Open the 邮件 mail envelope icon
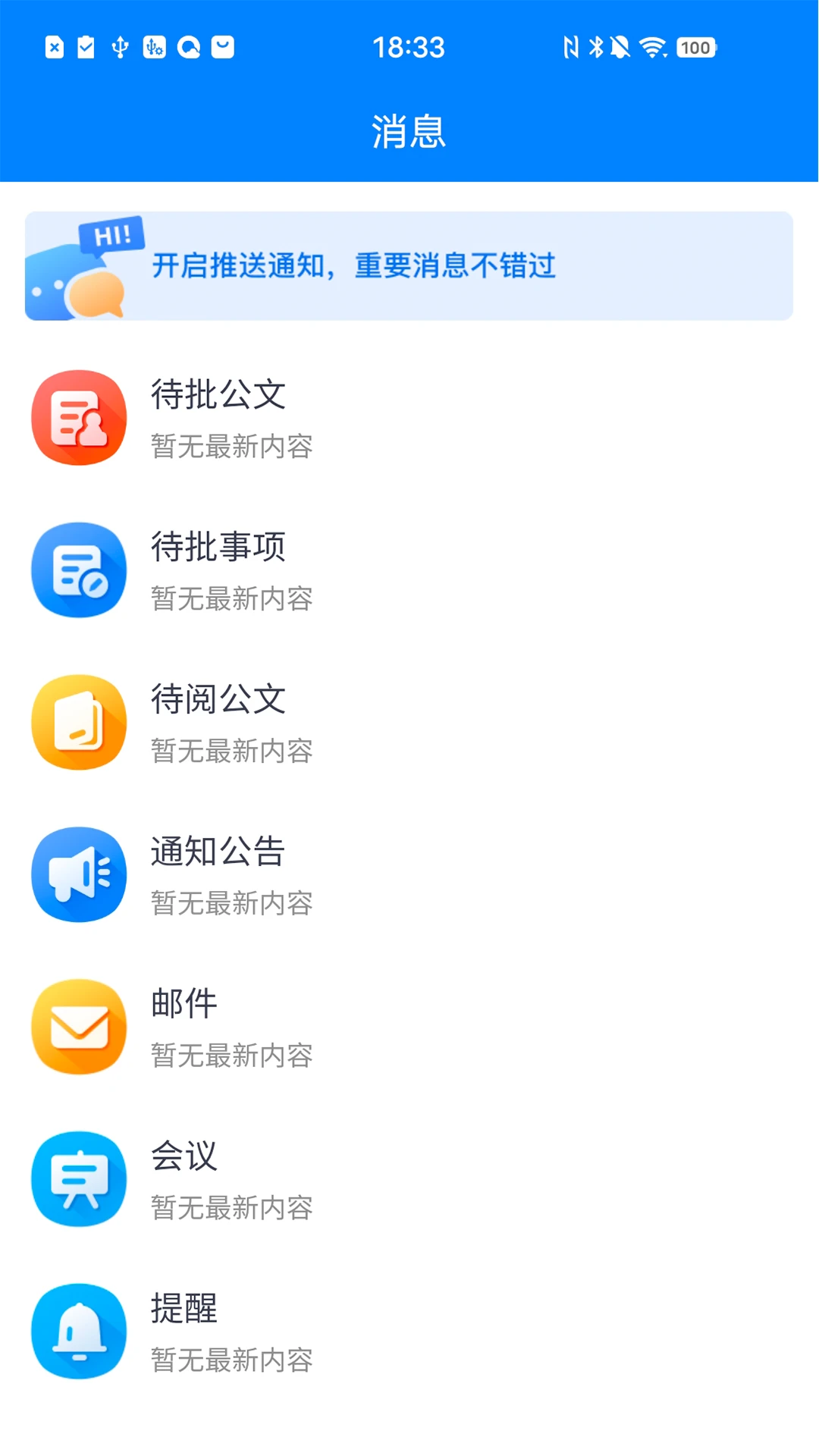This screenshot has width=819, height=1456. pyautogui.click(x=78, y=1027)
